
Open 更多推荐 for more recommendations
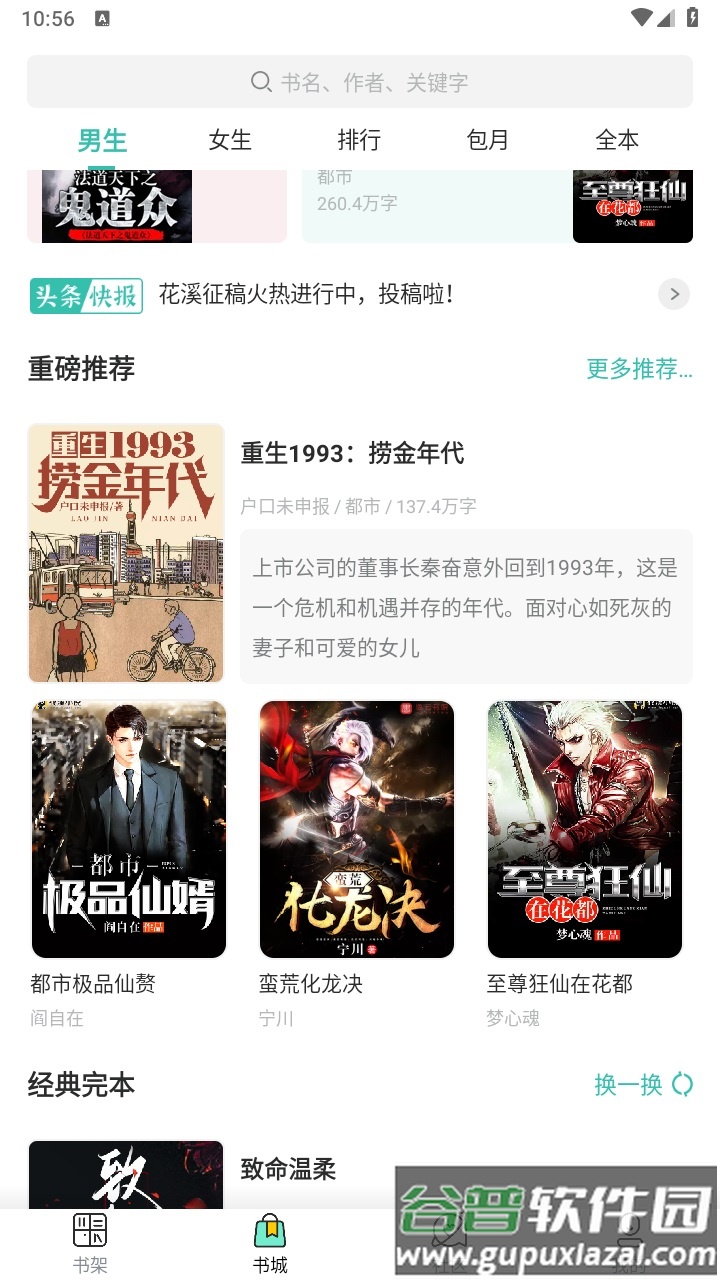[x=640, y=370]
